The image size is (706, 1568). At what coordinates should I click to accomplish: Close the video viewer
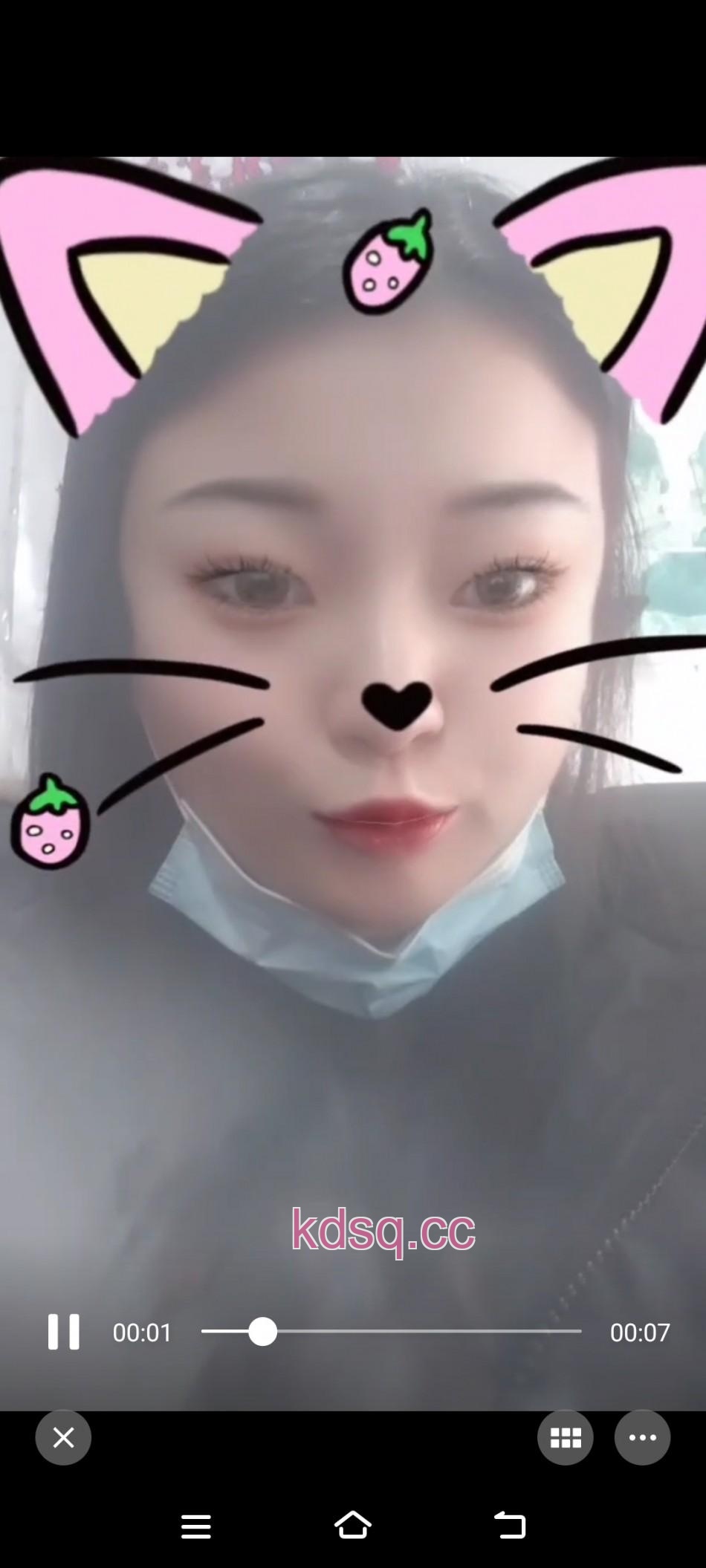pyautogui.click(x=63, y=1437)
